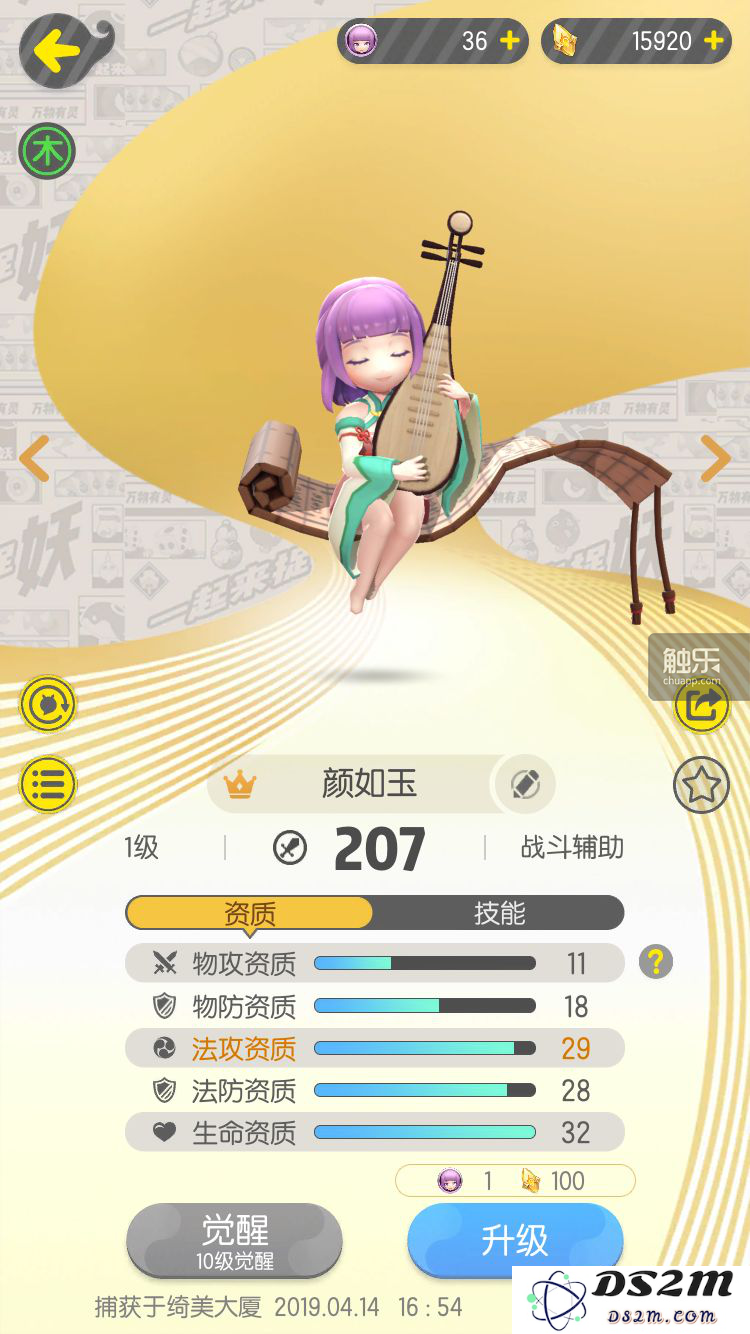Select the 资质 tab
The image size is (750, 1334).
tap(250, 913)
